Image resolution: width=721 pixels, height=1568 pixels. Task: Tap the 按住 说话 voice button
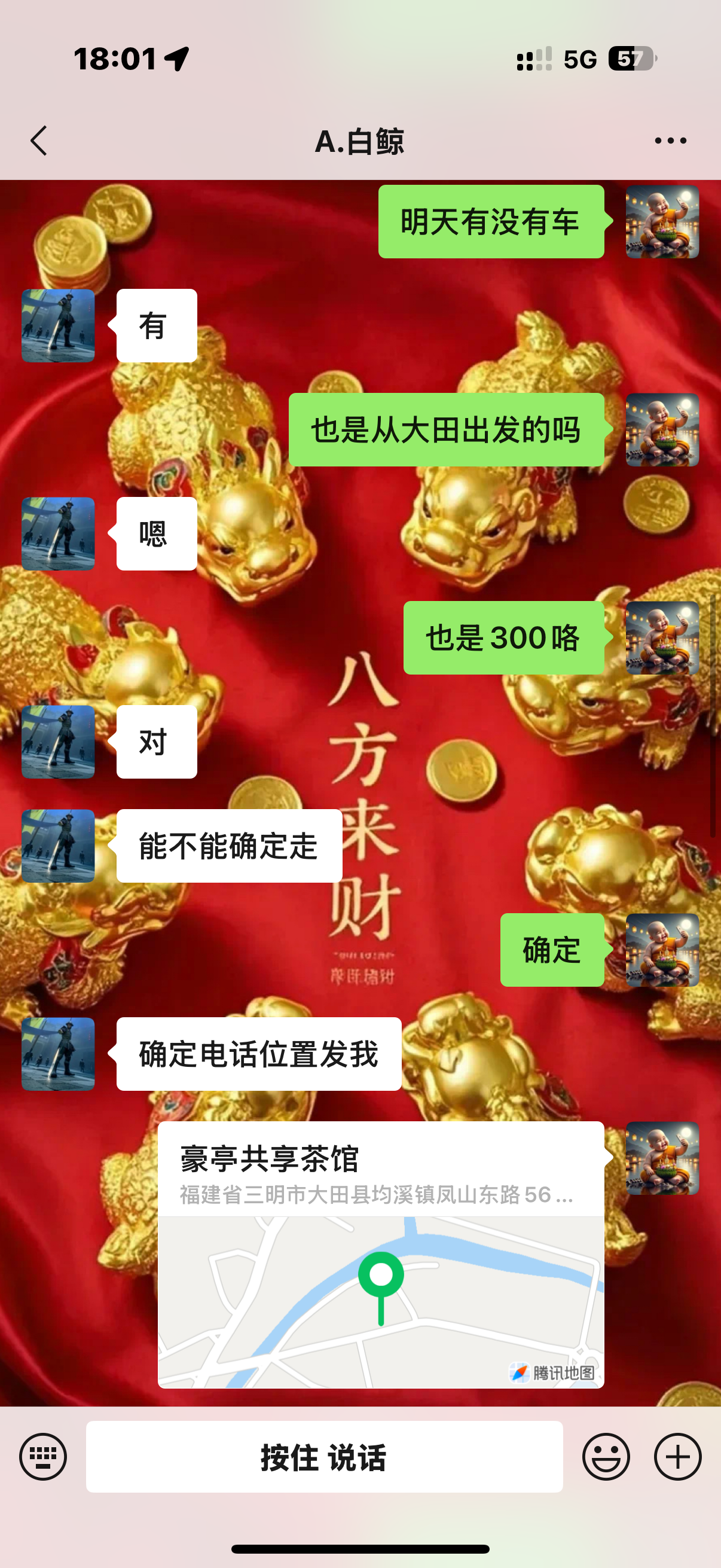click(323, 1457)
